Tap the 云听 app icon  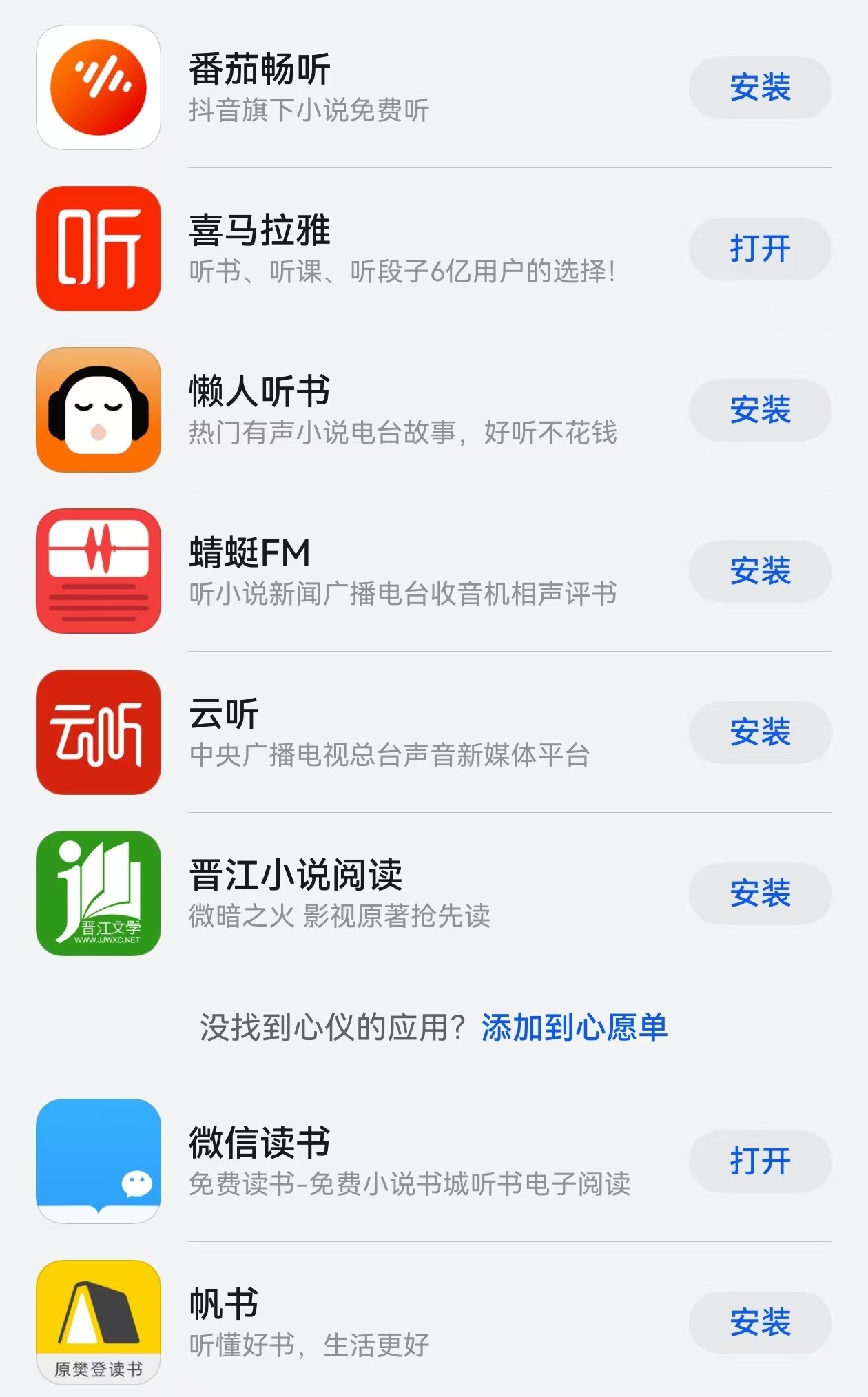[98, 732]
